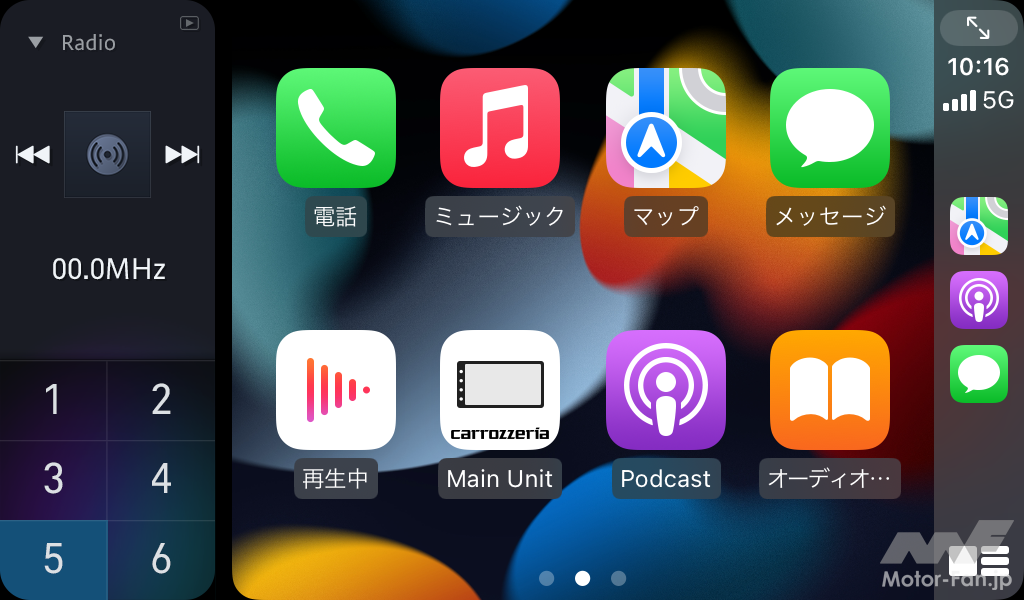Open the Phone app (電話)
The width and height of the screenshot is (1024, 600).
point(335,128)
